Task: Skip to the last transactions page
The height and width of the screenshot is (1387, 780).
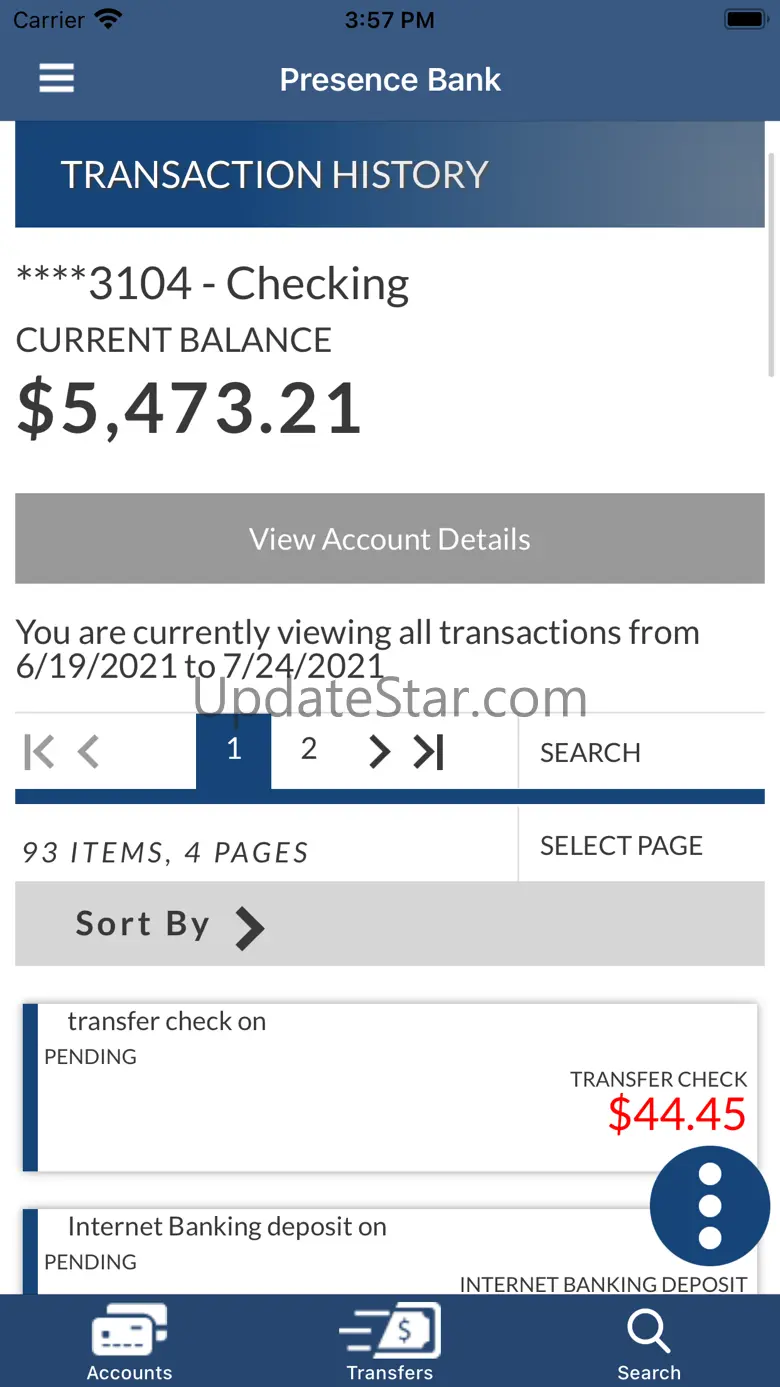Action: click(x=429, y=751)
